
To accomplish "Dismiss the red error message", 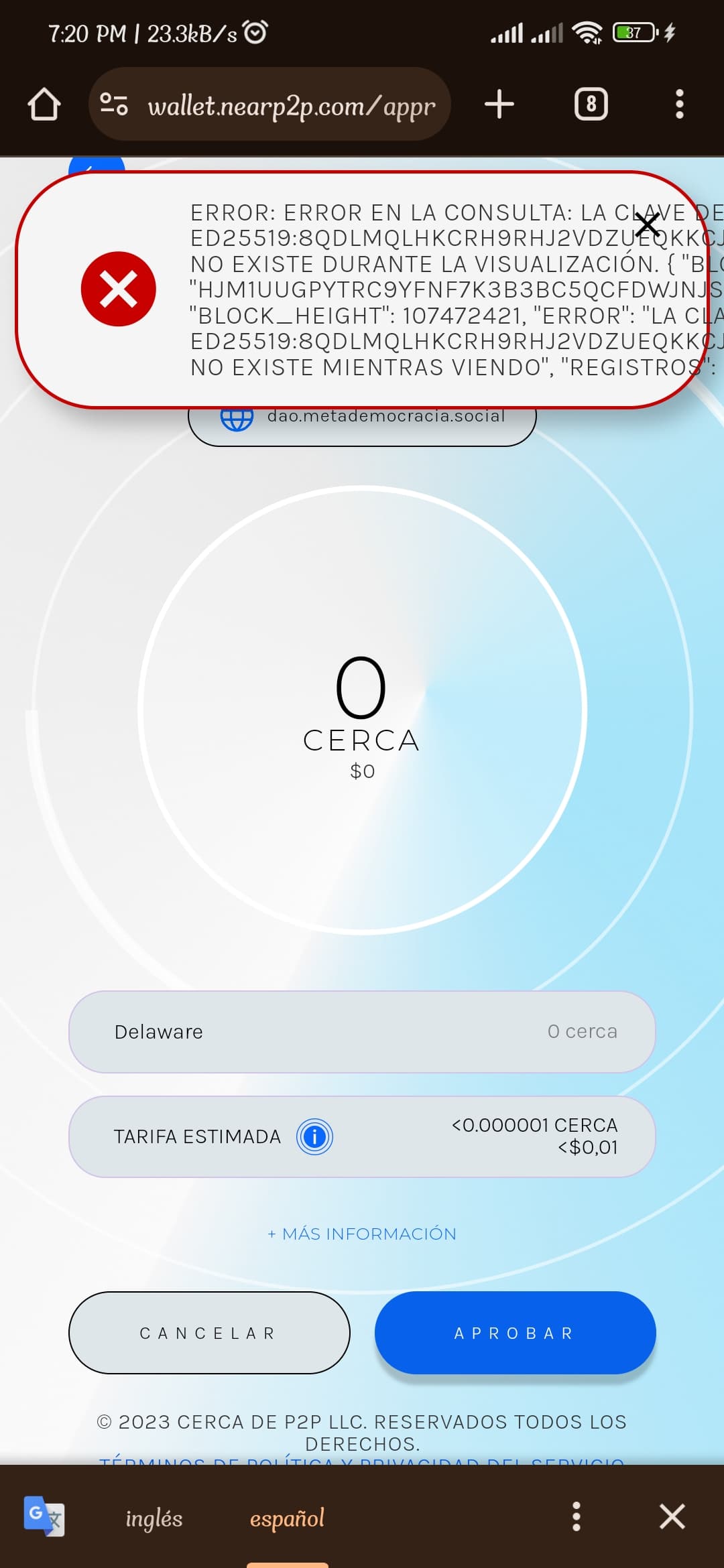I will pyautogui.click(x=648, y=225).
